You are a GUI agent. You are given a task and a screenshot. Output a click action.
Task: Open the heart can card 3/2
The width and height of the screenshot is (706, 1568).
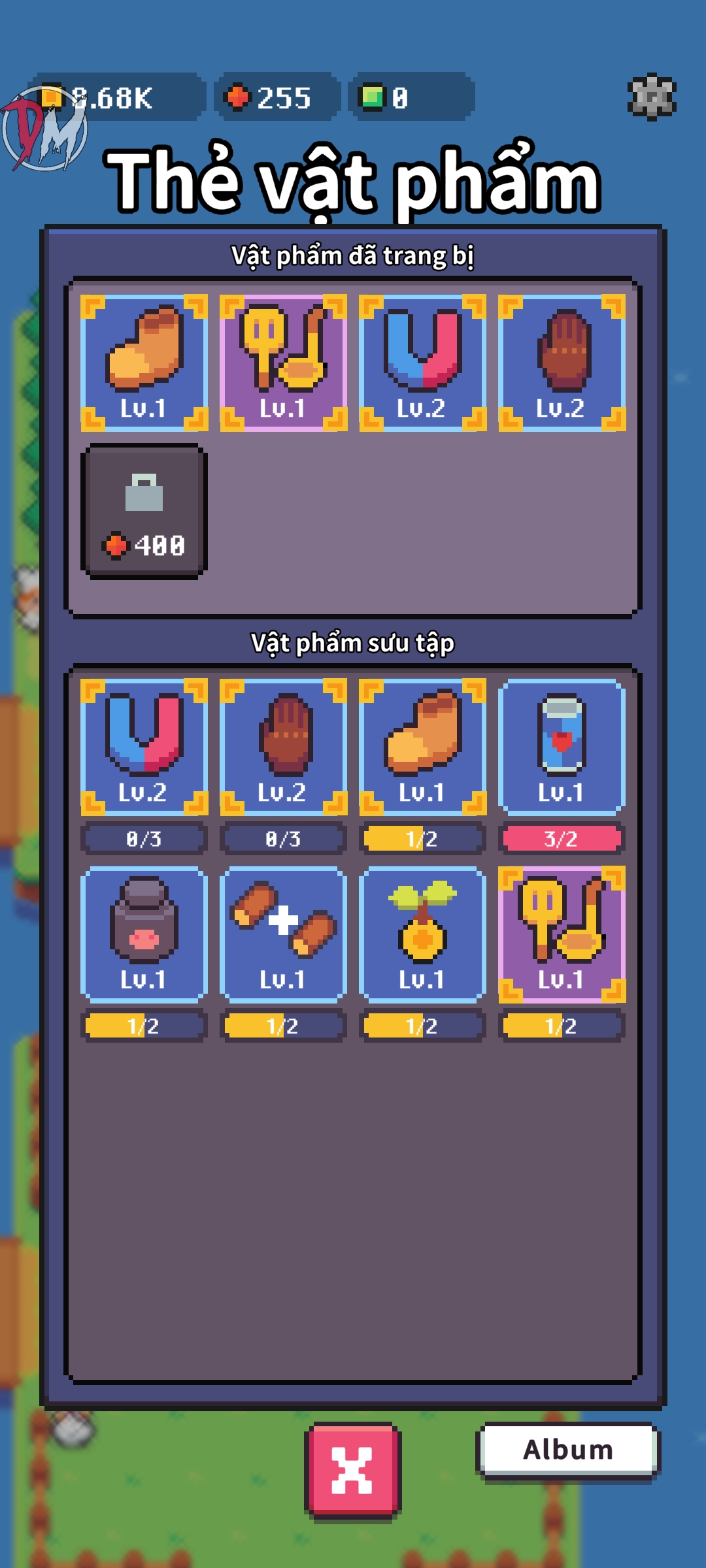(x=562, y=747)
